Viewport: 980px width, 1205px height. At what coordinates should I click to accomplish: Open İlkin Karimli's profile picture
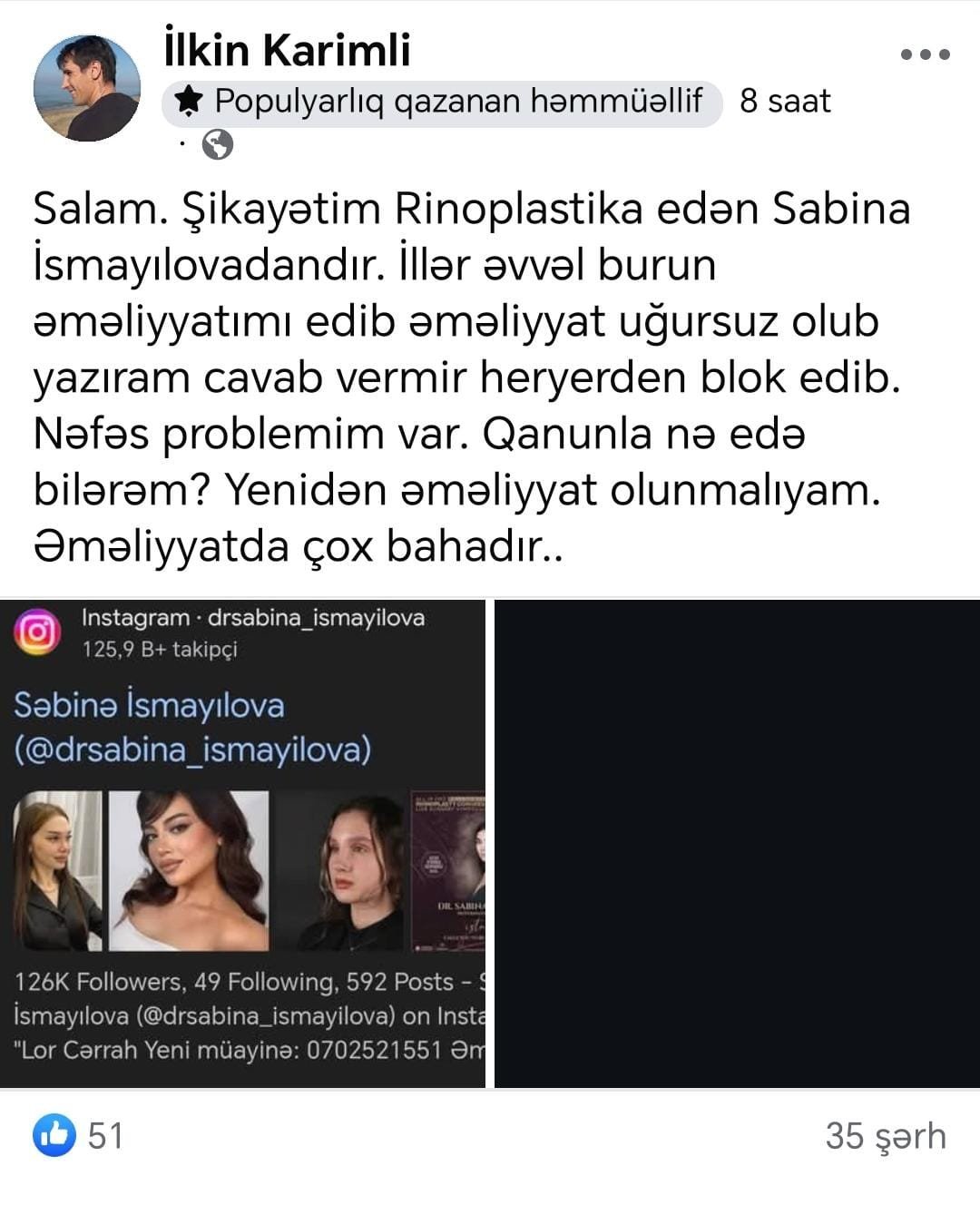pos(87,88)
